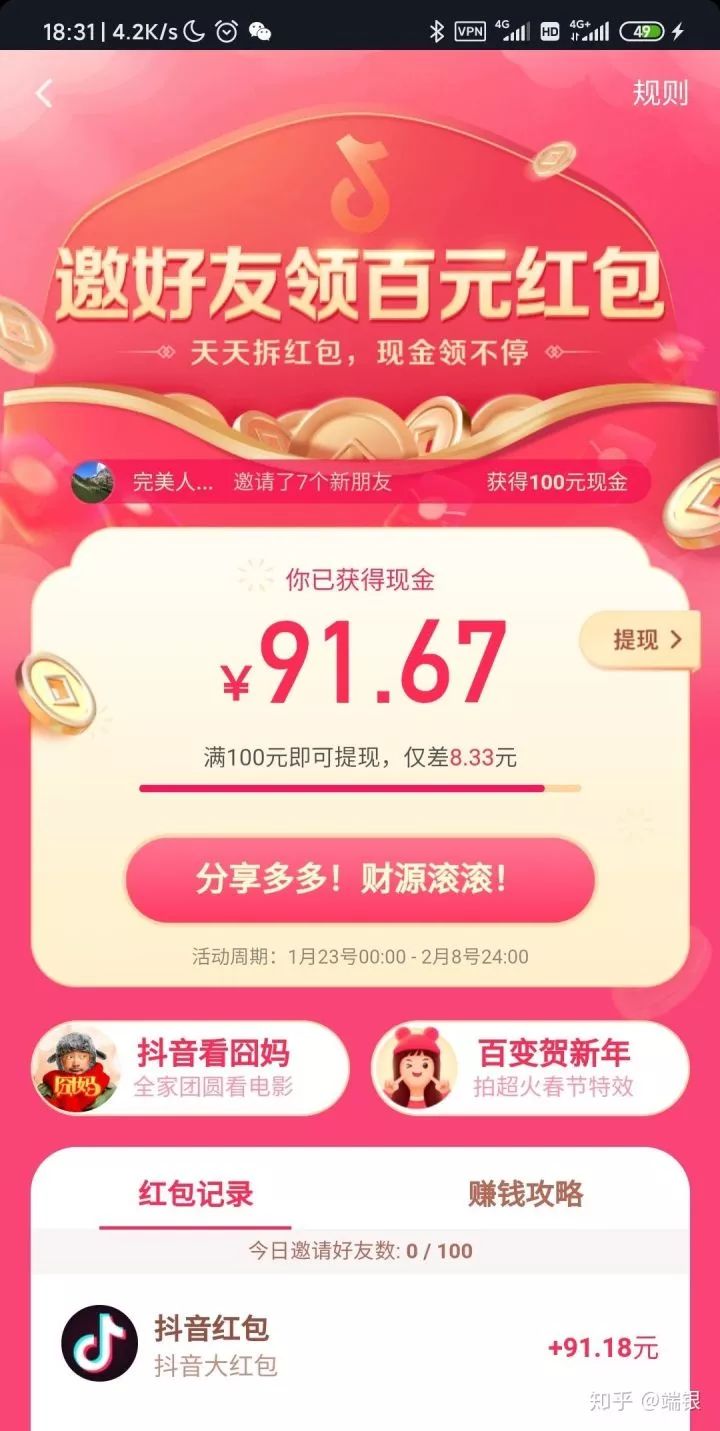Open the 抖音红包 record row

[x=360, y=1345]
